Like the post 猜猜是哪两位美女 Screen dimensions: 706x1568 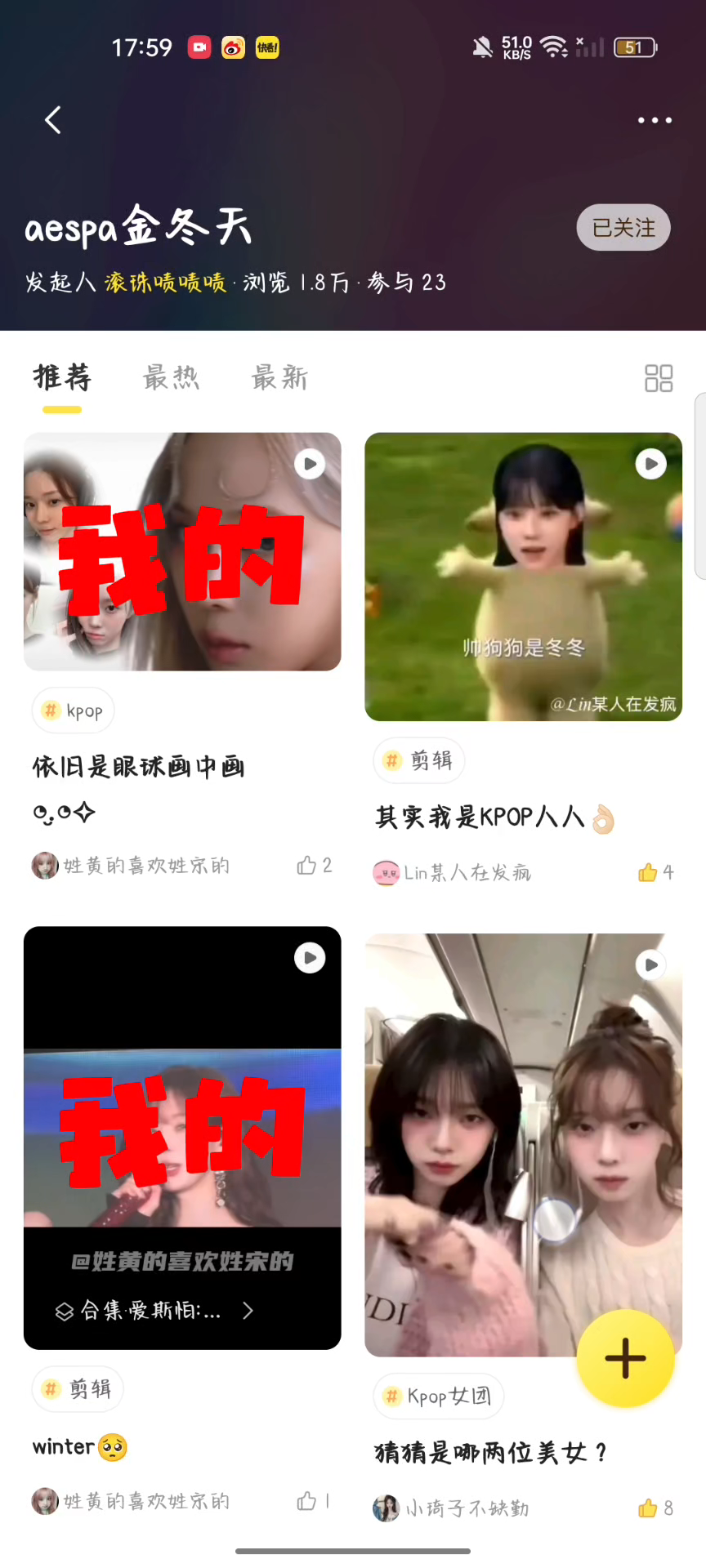tap(655, 1508)
